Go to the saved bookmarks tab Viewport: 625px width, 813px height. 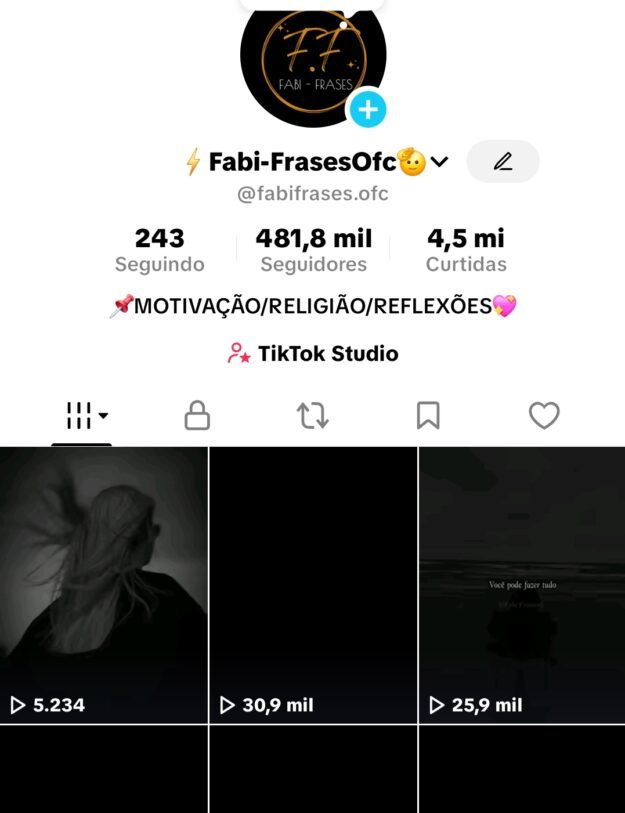[x=428, y=415]
